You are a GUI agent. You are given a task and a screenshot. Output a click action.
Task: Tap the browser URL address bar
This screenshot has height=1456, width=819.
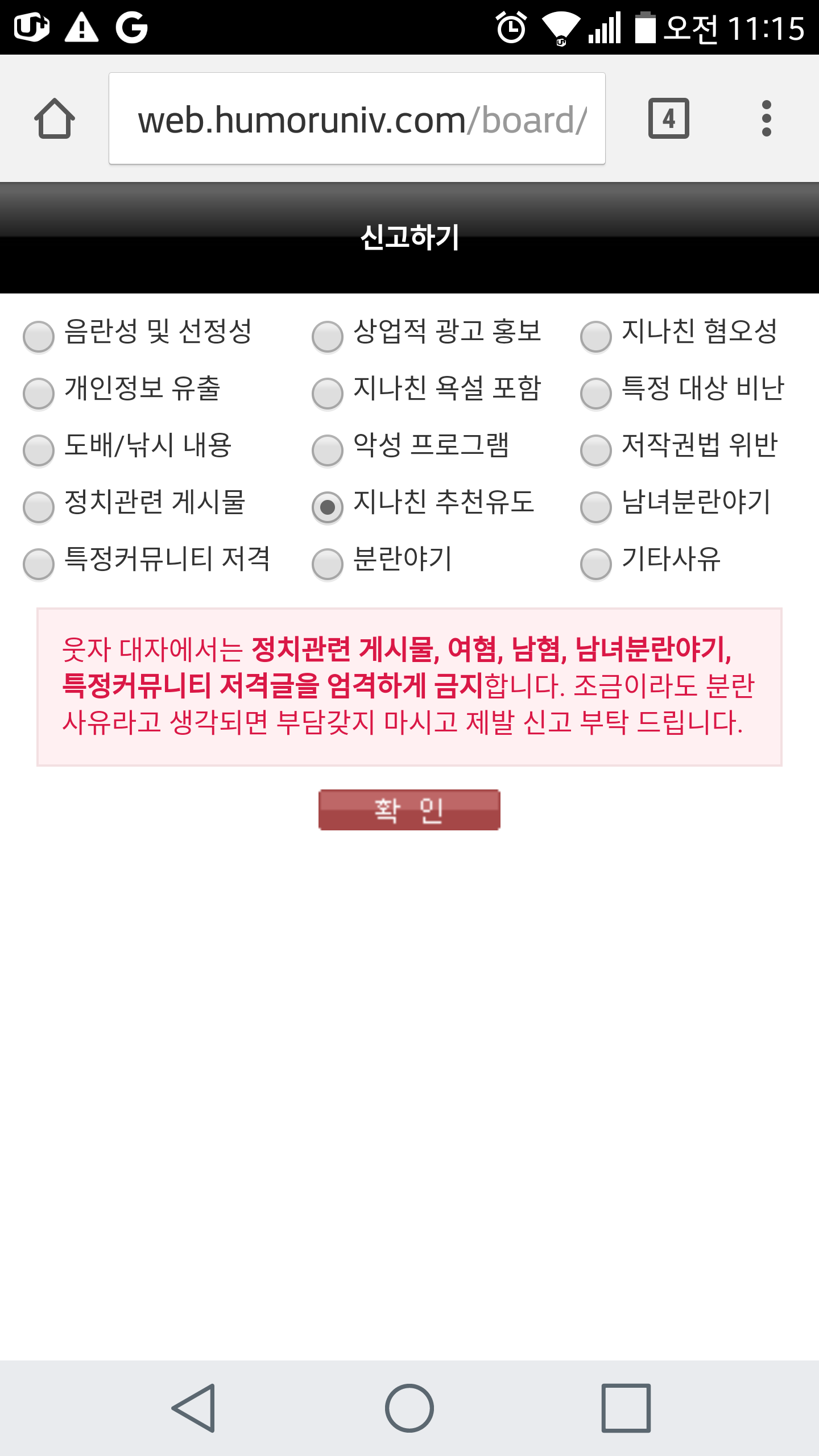point(357,118)
